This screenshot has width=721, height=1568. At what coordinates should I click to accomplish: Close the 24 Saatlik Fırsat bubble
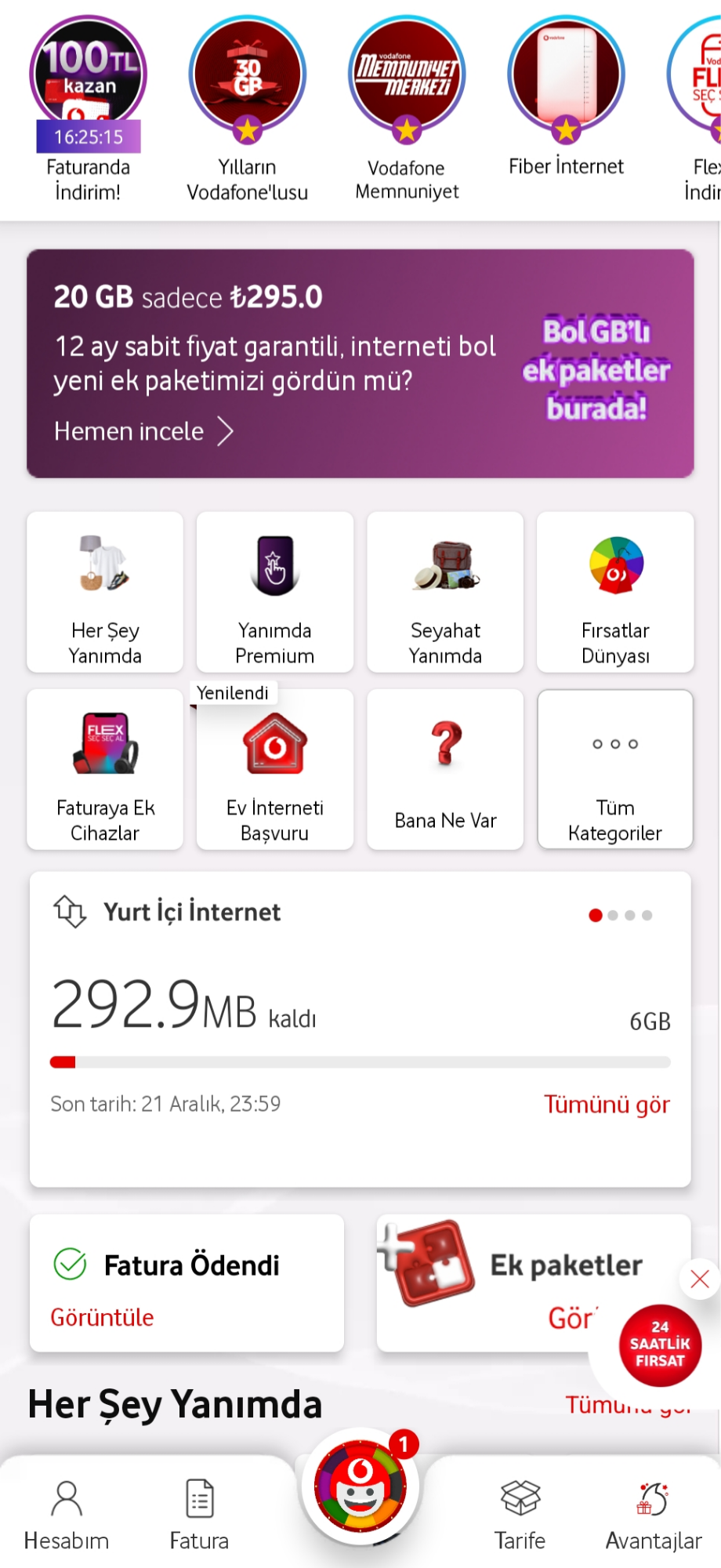point(700,1279)
